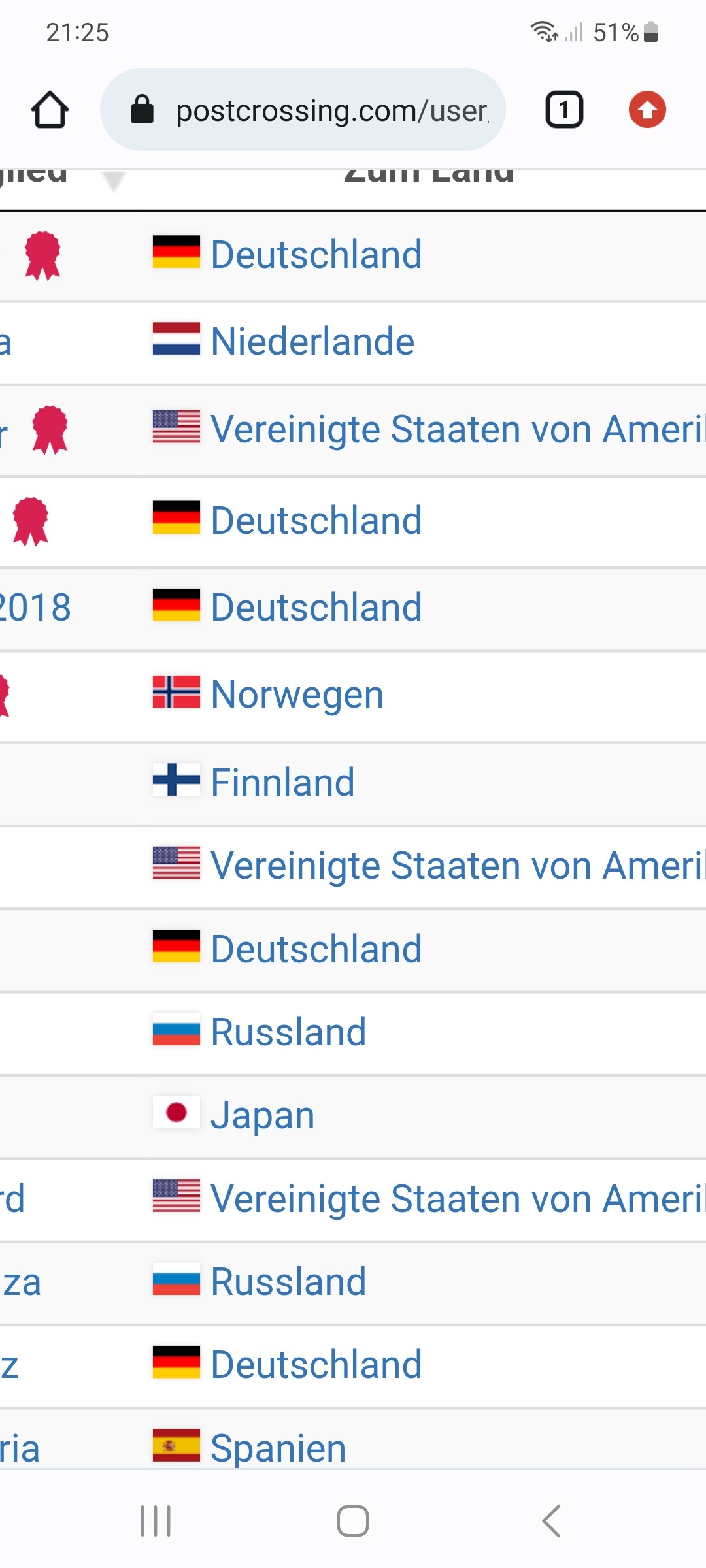
Task: Open the Norwegen country link
Action: point(297,694)
